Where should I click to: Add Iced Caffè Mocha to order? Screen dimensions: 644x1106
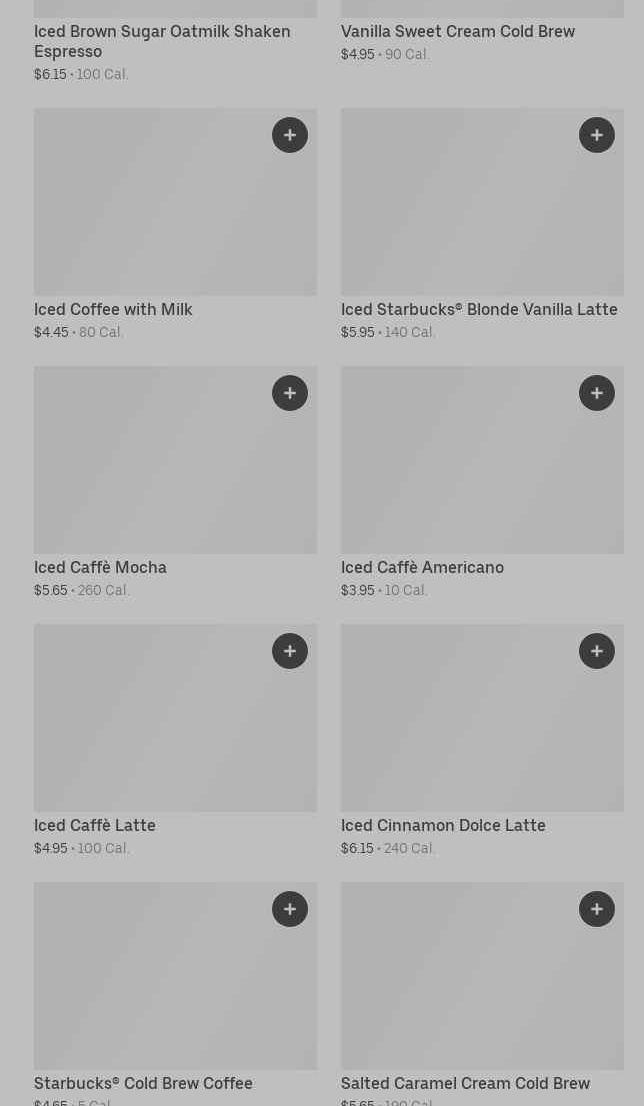coord(290,393)
